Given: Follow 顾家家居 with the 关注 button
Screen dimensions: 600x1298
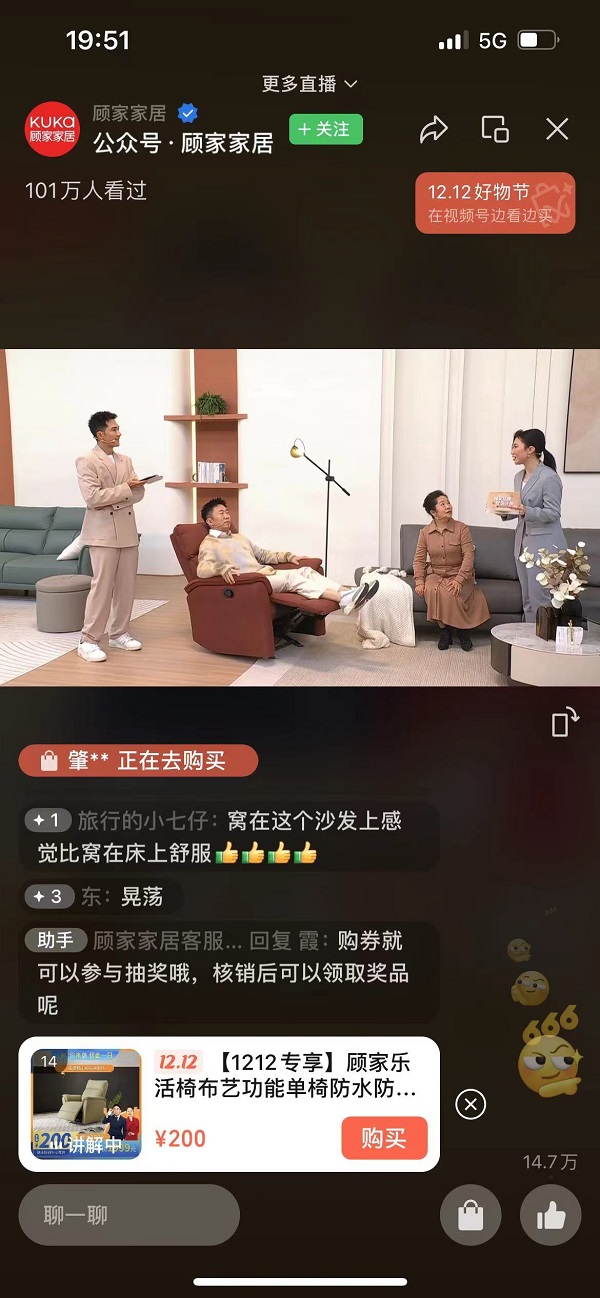Looking at the screenshot, I should [325, 130].
